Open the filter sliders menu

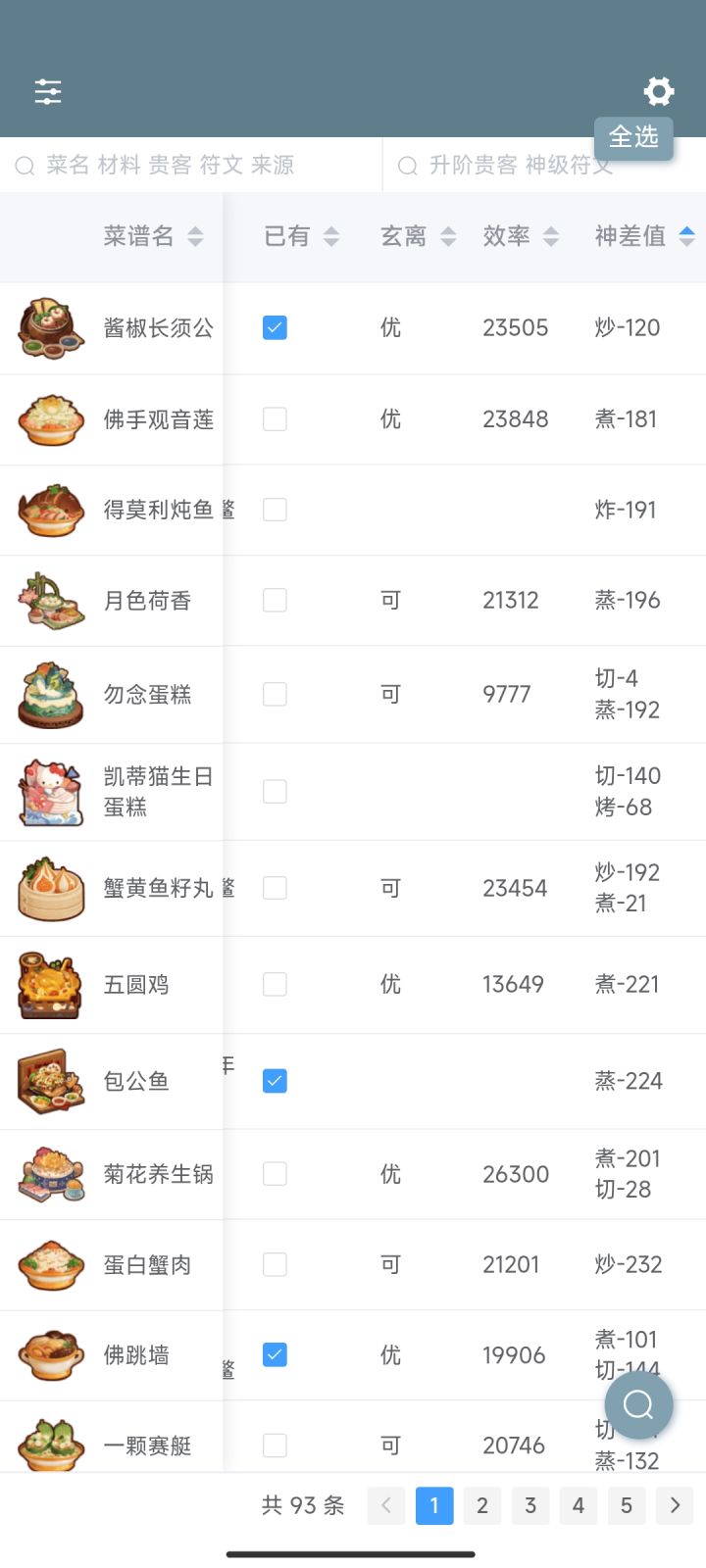coord(48,92)
